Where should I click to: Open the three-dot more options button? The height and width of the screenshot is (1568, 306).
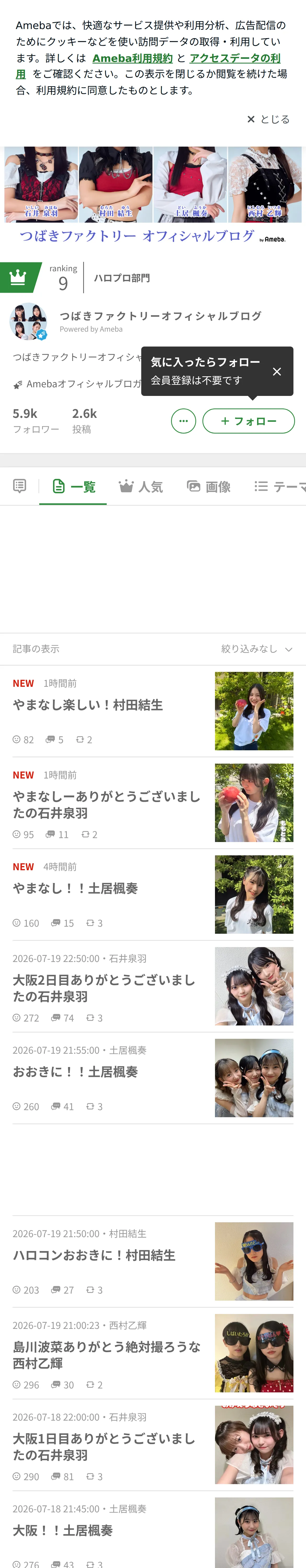click(184, 420)
